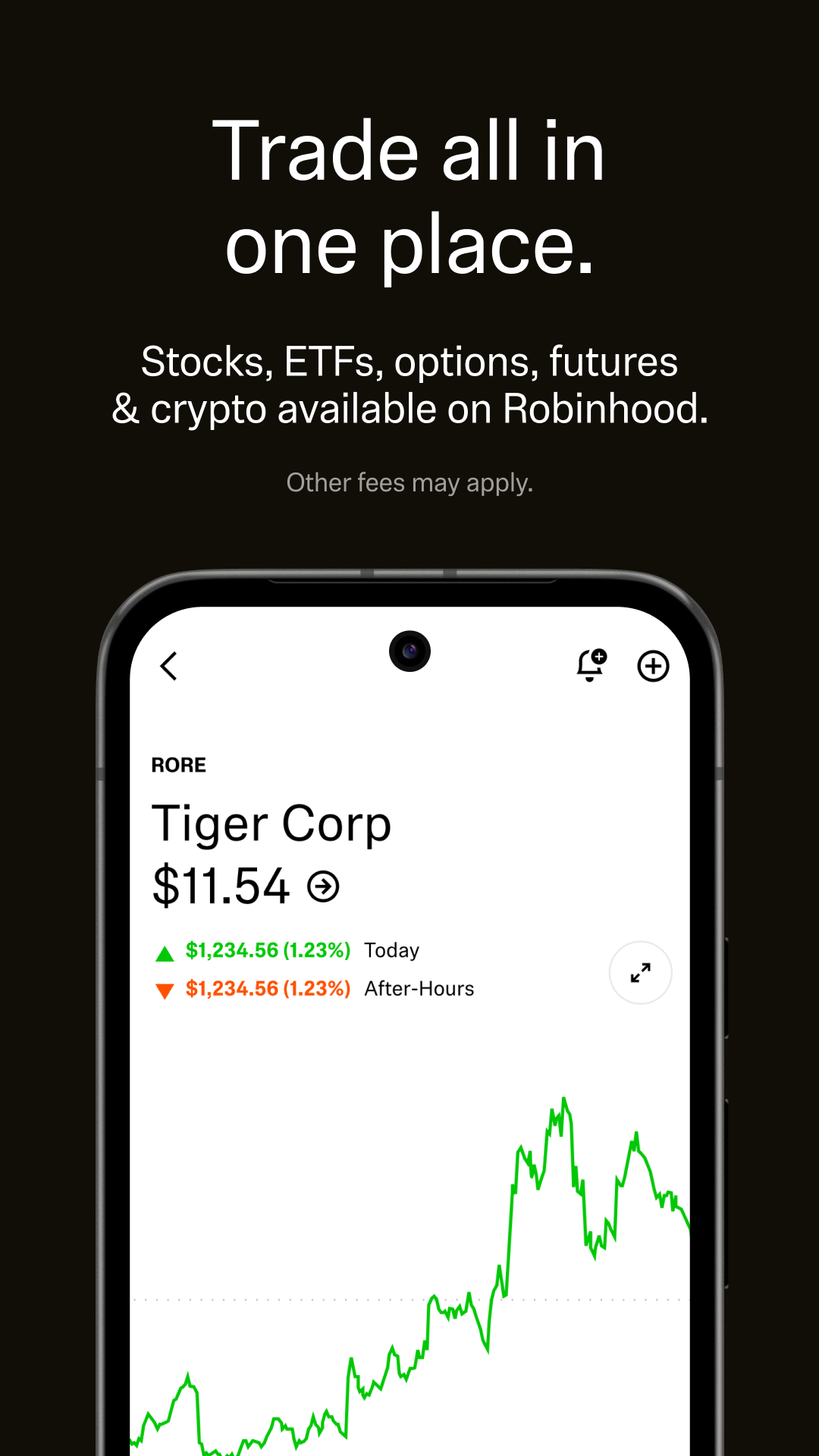
Task: Select the After-Hours performance row
Action: [x=418, y=988]
